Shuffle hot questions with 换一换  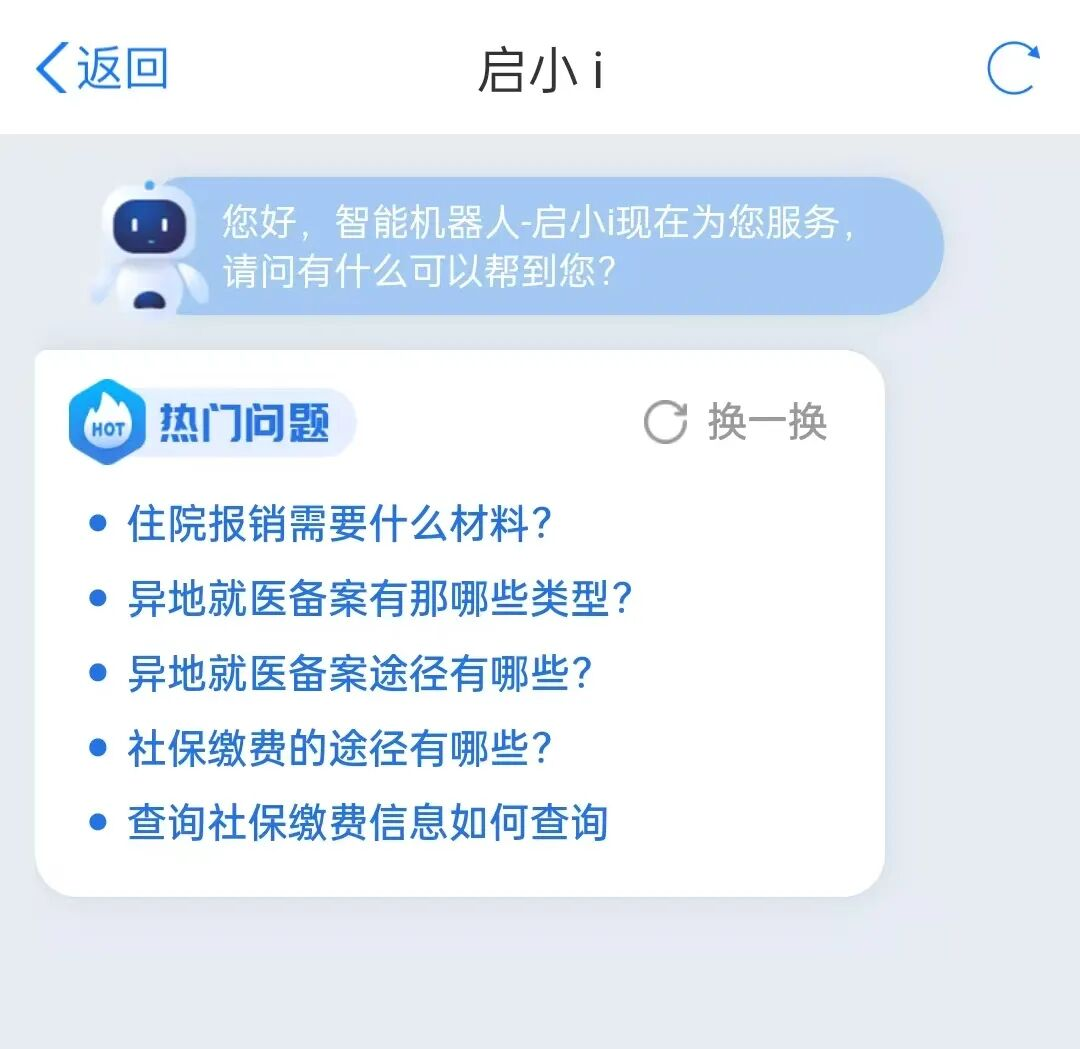(736, 422)
